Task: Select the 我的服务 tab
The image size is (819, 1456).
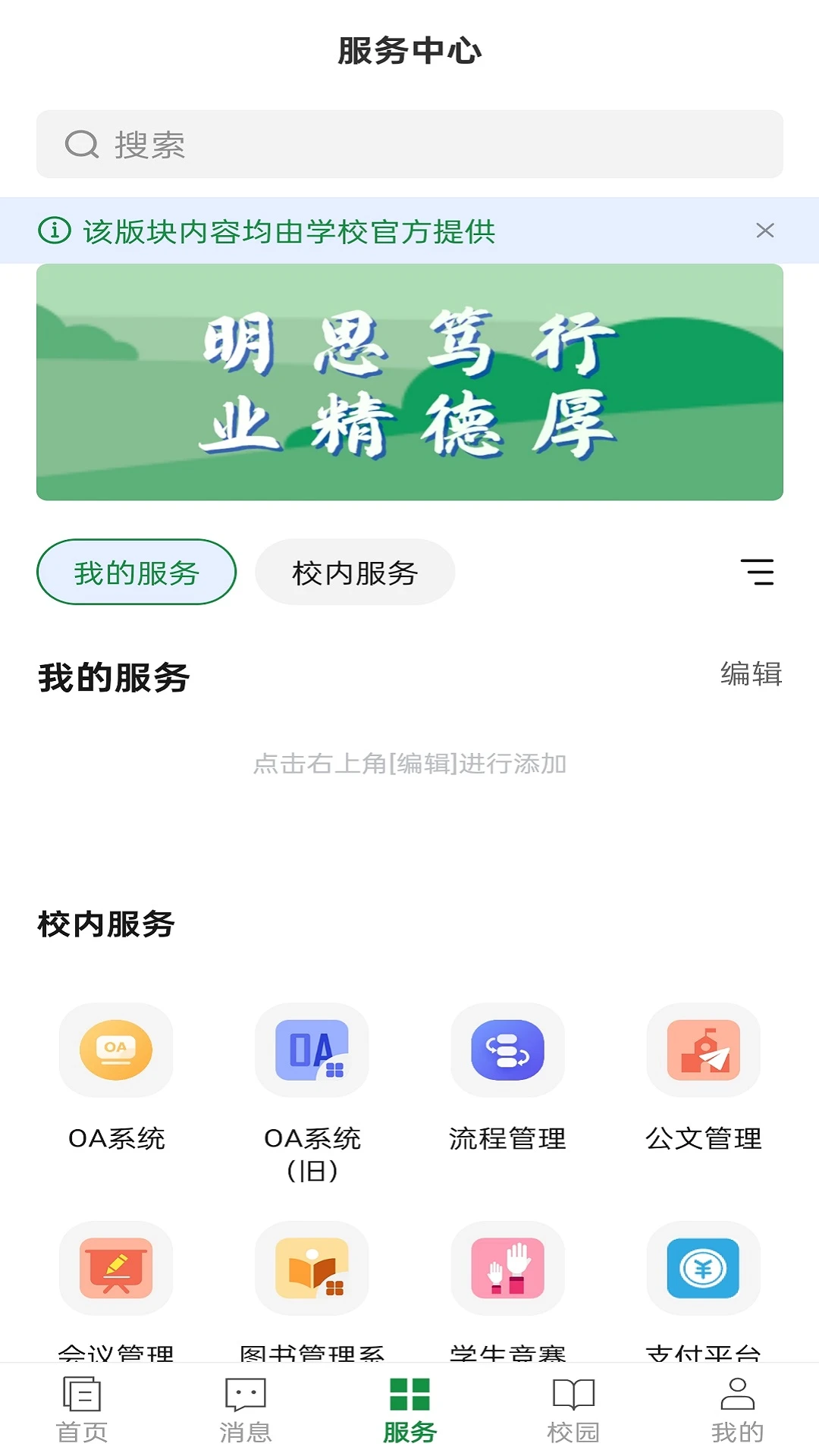Action: (x=136, y=573)
